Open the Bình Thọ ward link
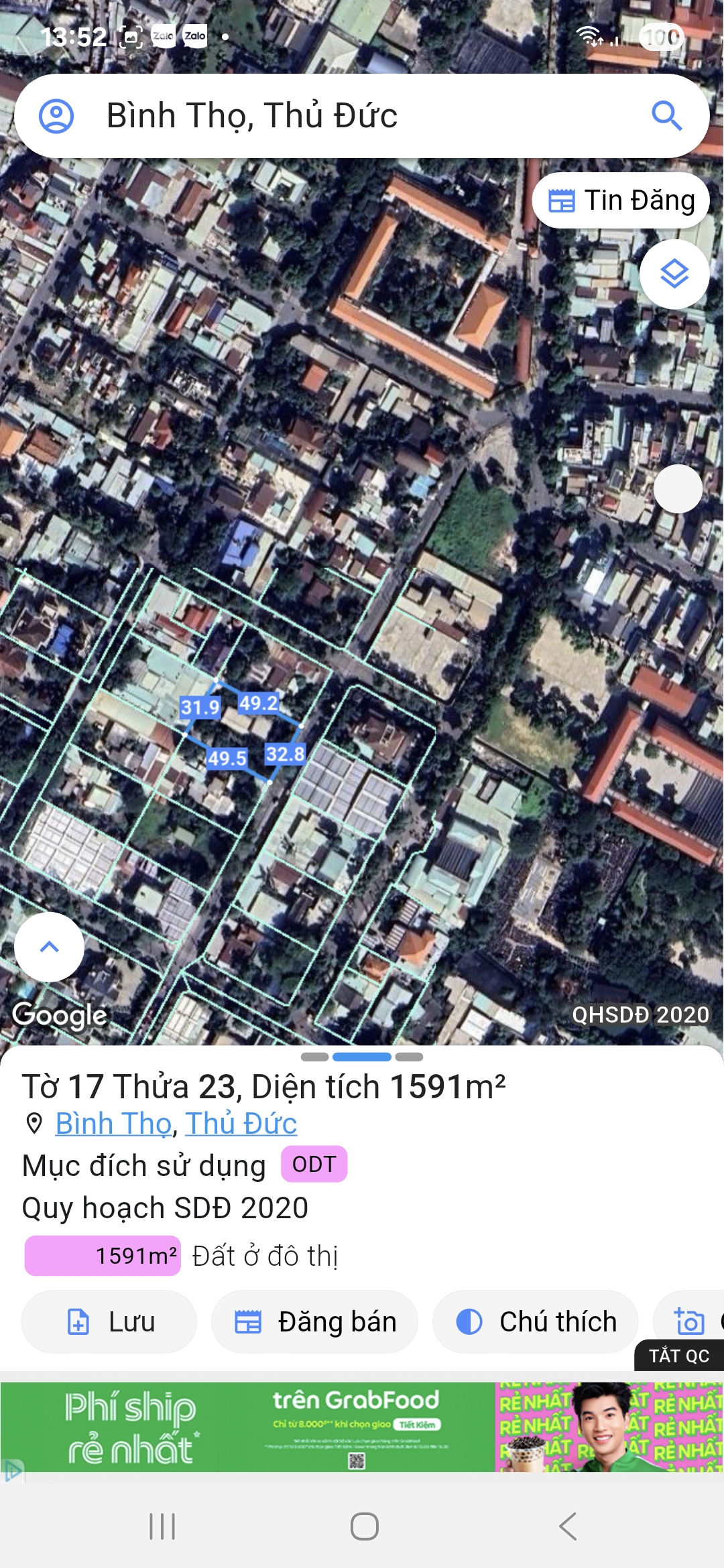 [113, 1124]
